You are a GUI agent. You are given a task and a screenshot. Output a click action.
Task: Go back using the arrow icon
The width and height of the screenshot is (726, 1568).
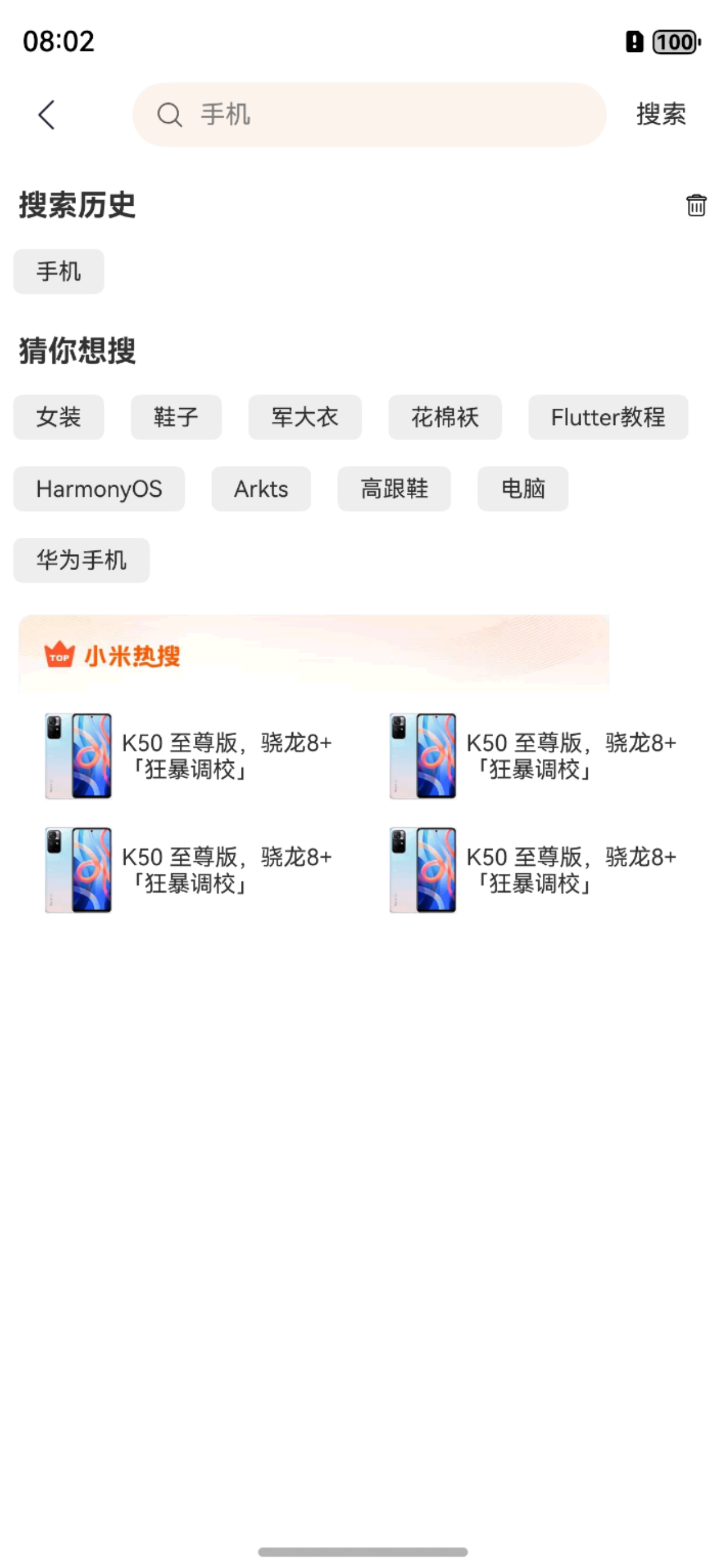click(47, 115)
